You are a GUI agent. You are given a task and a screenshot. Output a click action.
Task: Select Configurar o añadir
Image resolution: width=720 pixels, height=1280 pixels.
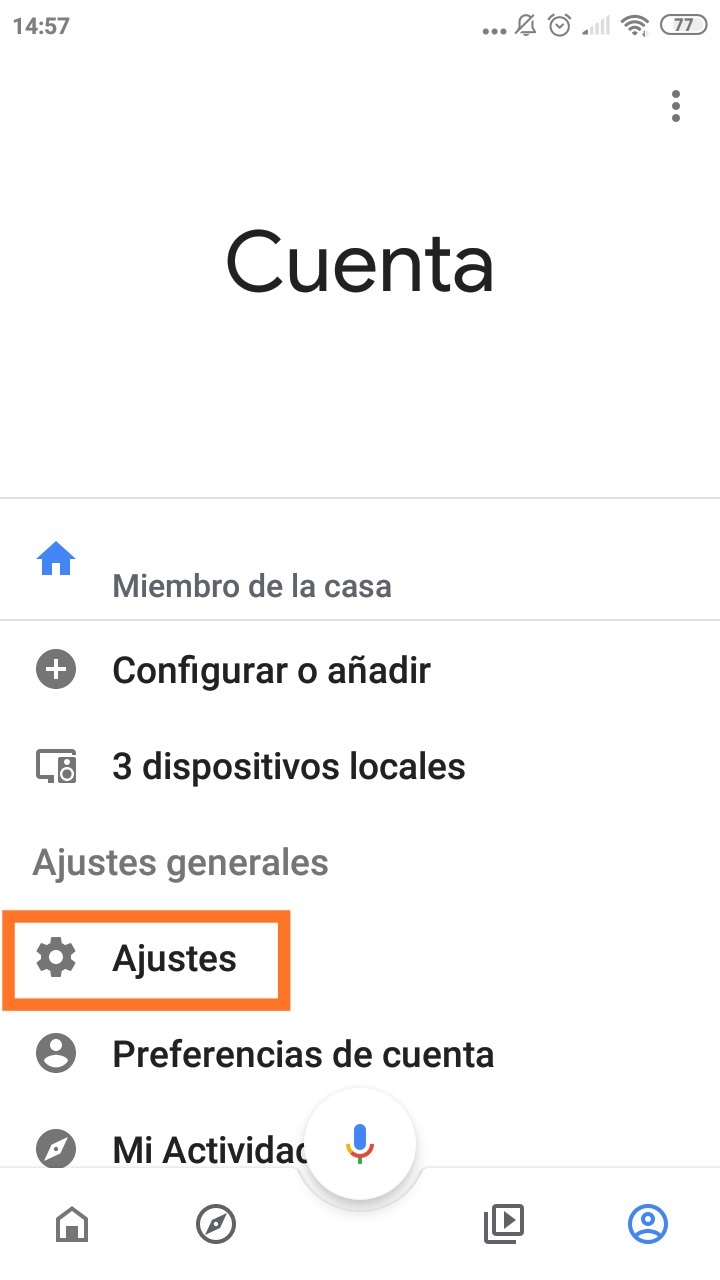coord(360,670)
